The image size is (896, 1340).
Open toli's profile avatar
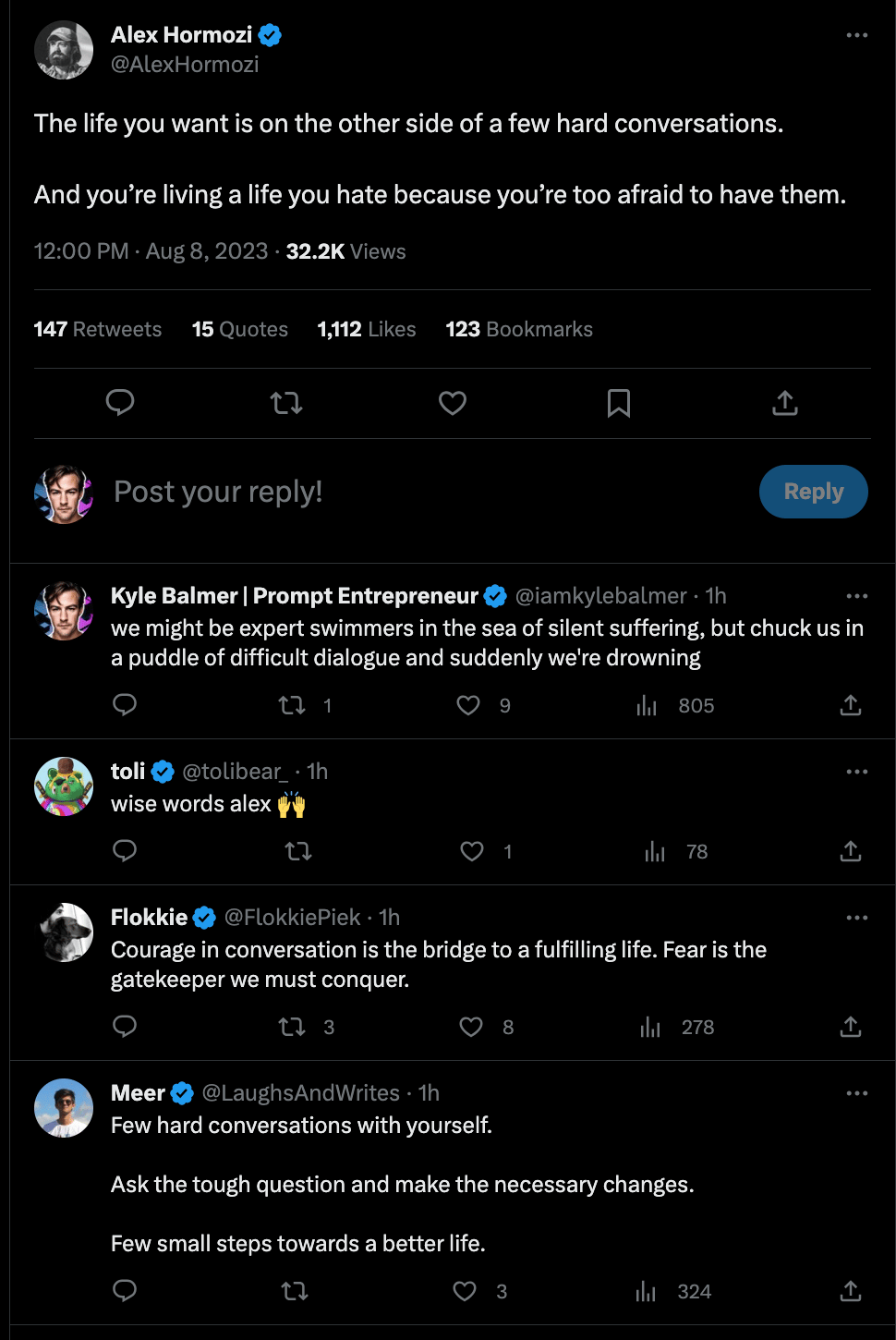64,786
